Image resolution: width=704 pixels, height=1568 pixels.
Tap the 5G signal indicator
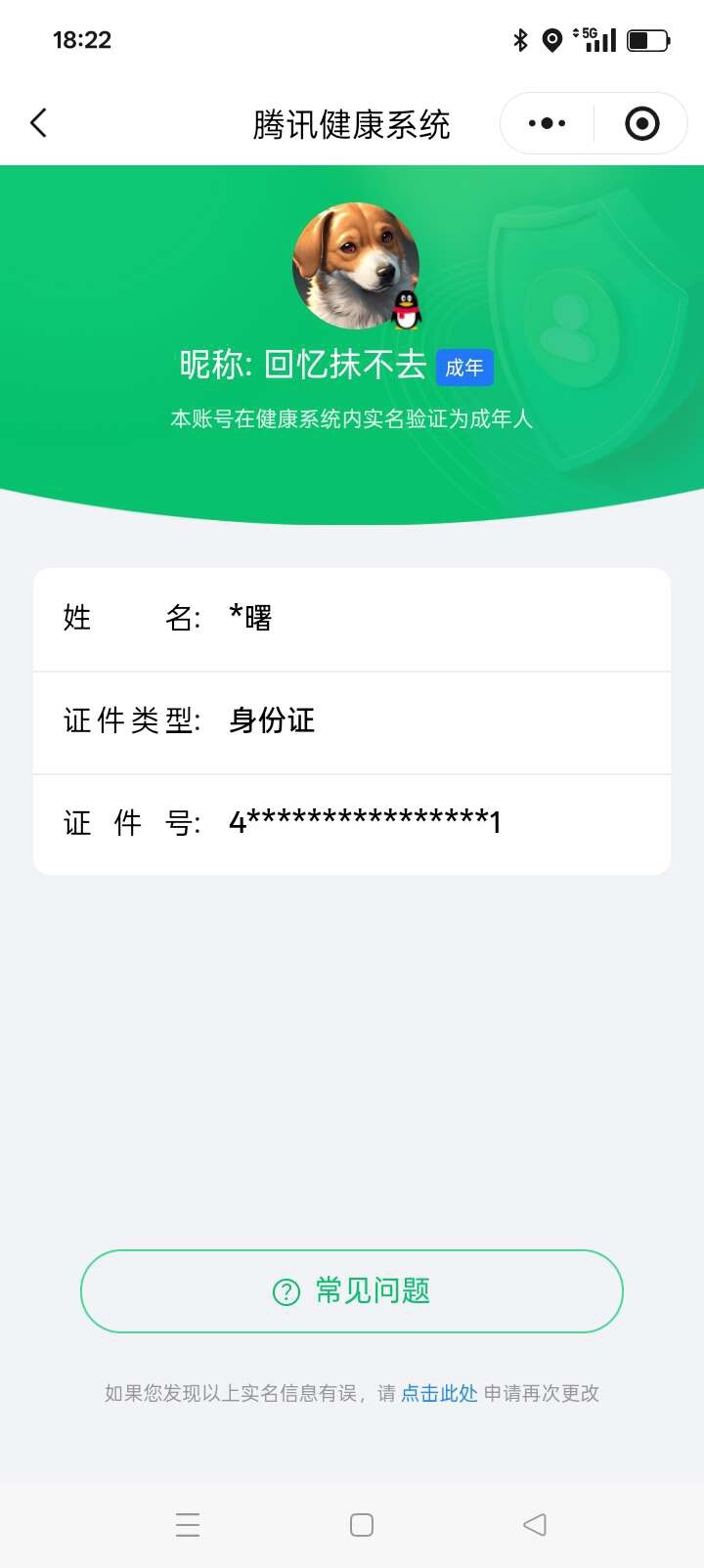593,39
